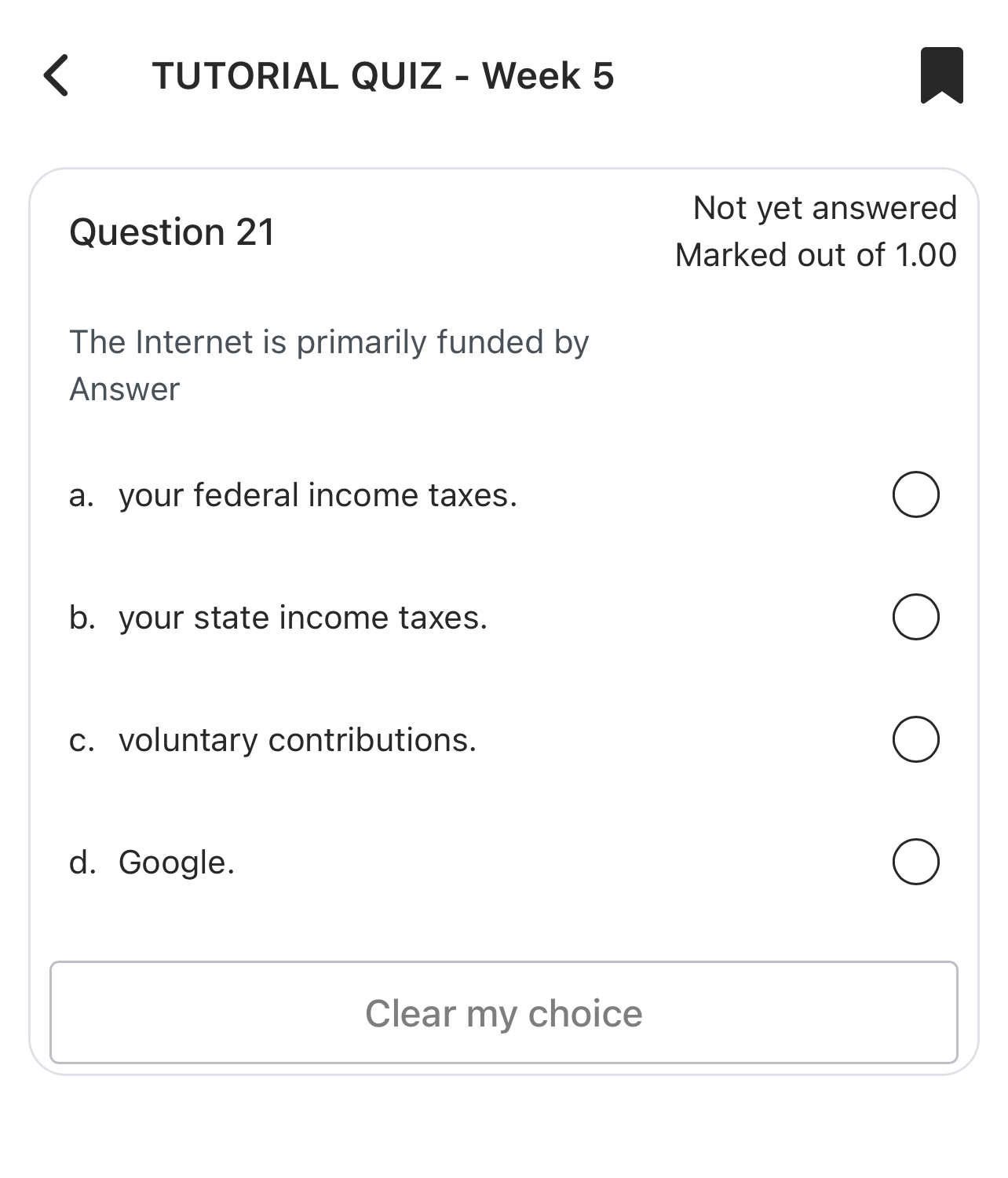This screenshot has height=1178, width=1008.
Task: Select 'voluntary contributions' answer circle
Action: [x=915, y=739]
